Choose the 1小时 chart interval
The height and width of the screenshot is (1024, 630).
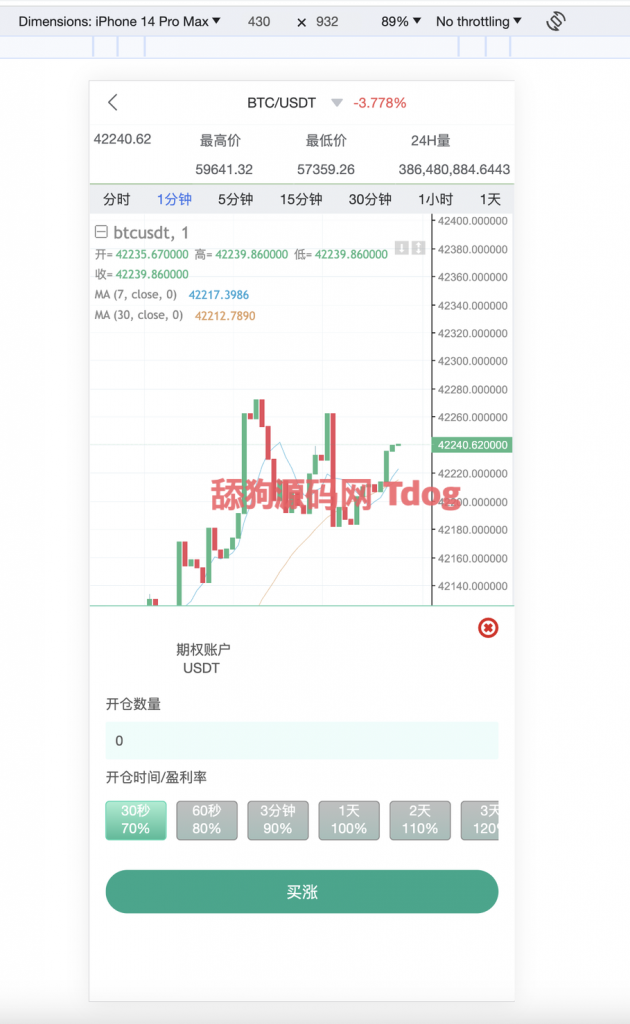point(435,199)
